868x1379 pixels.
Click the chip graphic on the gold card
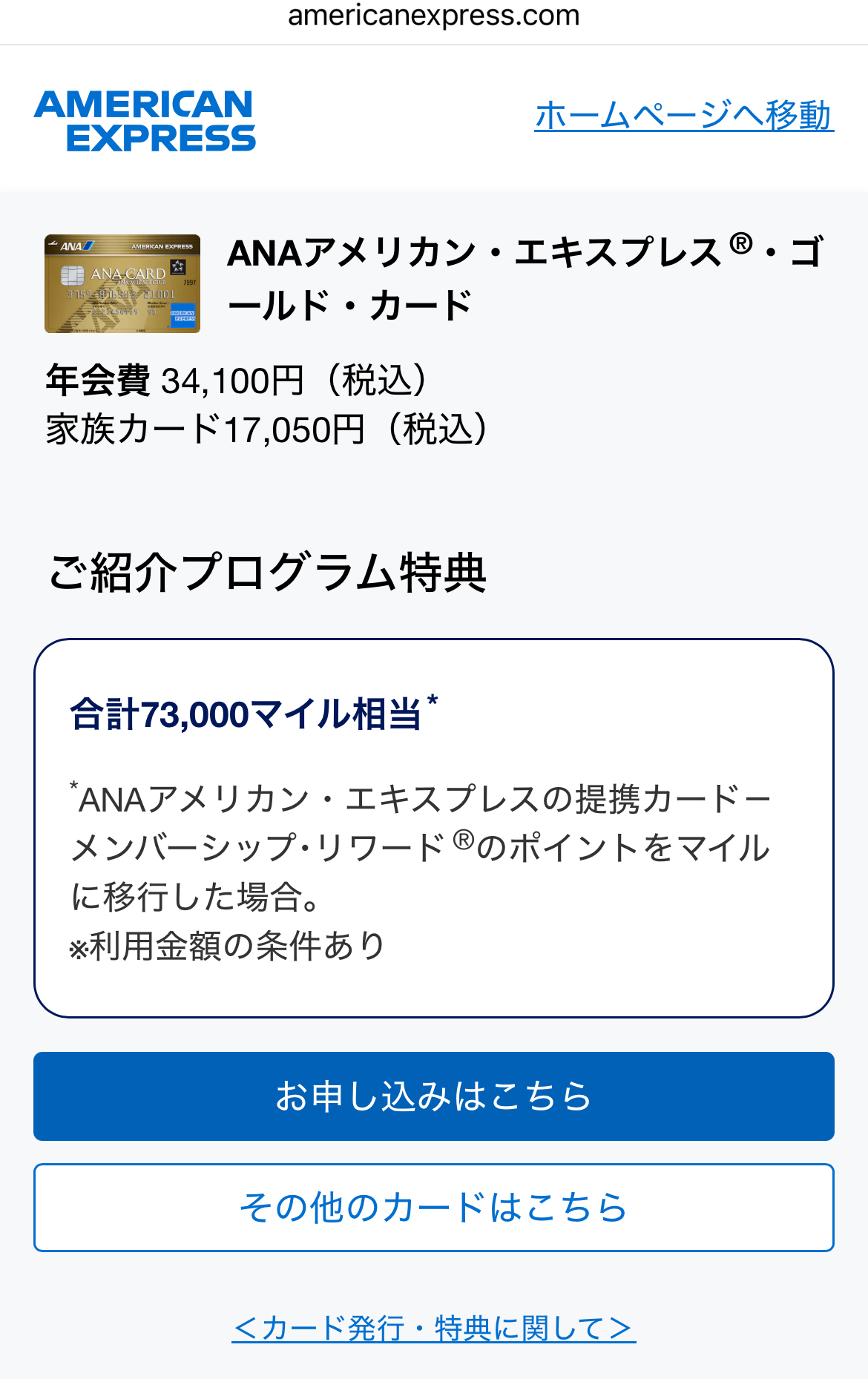[73, 275]
